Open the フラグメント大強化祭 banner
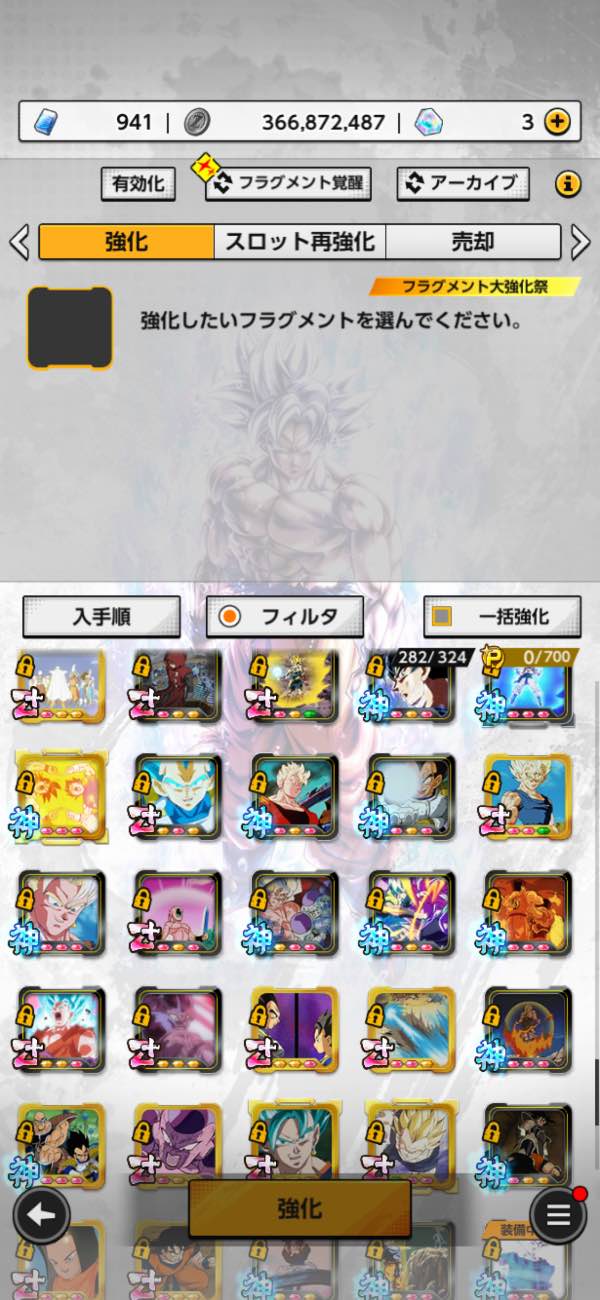Image resolution: width=600 pixels, height=1300 pixels. click(x=475, y=287)
